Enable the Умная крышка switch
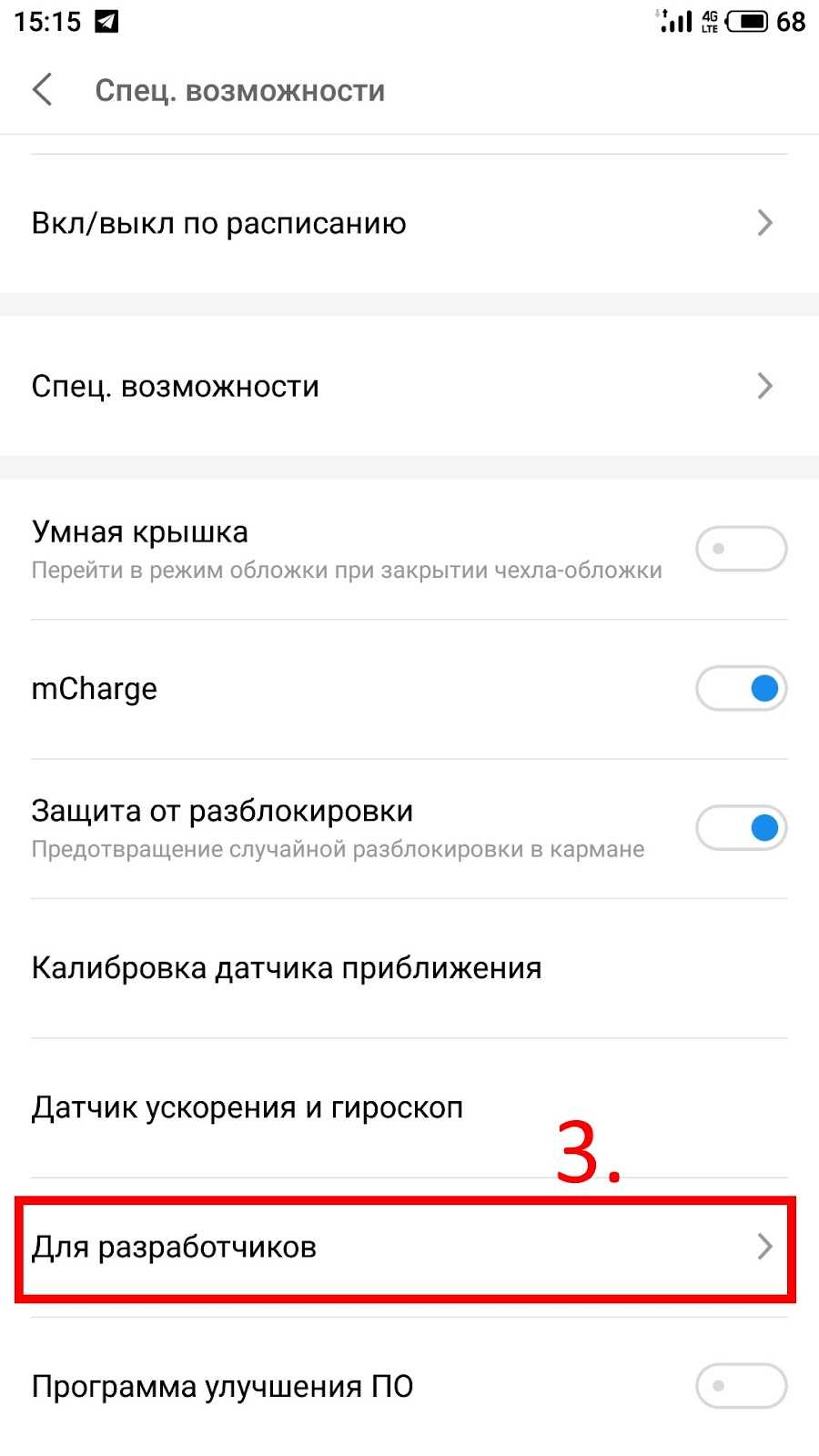The height and width of the screenshot is (1456, 819). [741, 549]
